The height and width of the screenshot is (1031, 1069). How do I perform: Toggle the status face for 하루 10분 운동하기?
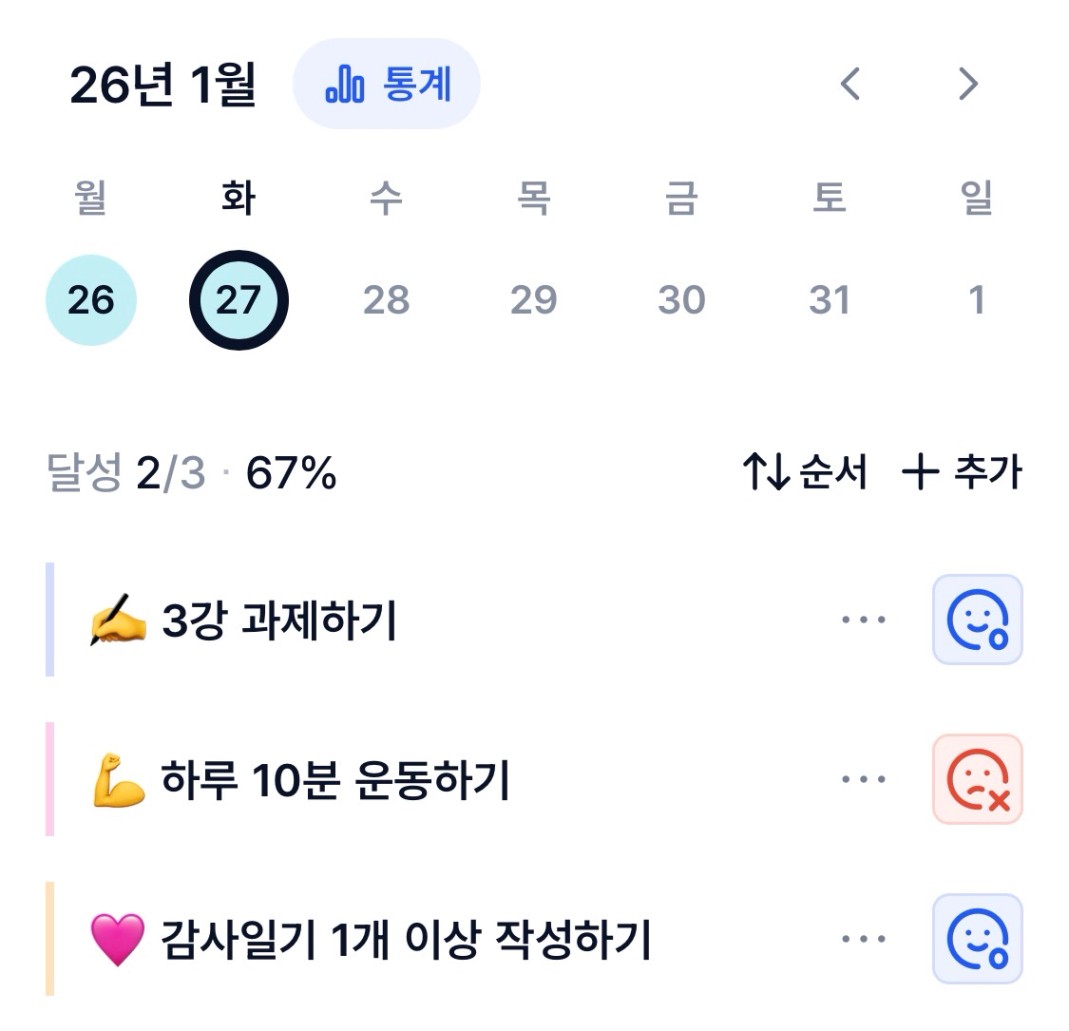click(x=977, y=780)
